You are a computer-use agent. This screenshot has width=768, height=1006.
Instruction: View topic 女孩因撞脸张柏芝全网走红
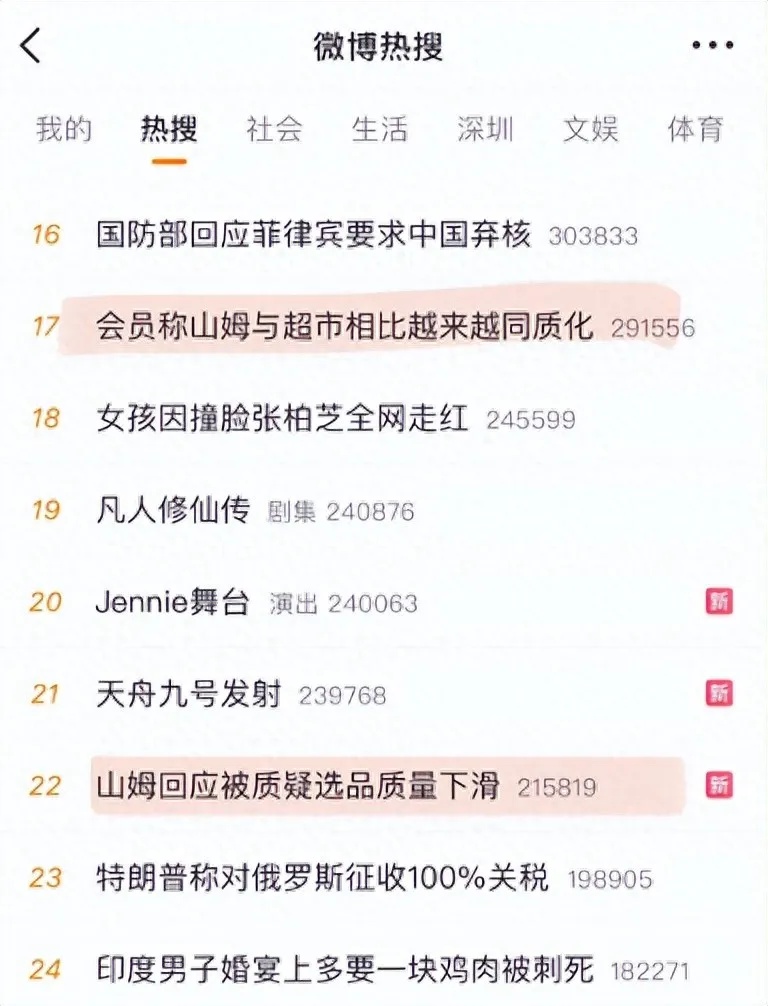click(x=282, y=418)
